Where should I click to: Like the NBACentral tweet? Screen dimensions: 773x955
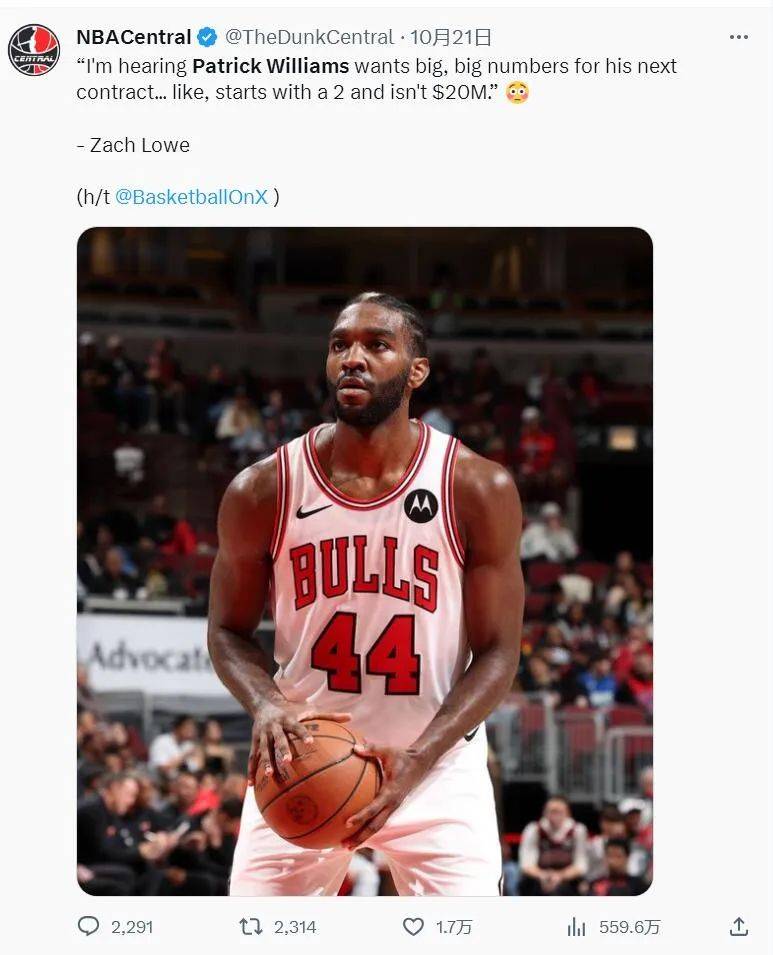point(413,927)
